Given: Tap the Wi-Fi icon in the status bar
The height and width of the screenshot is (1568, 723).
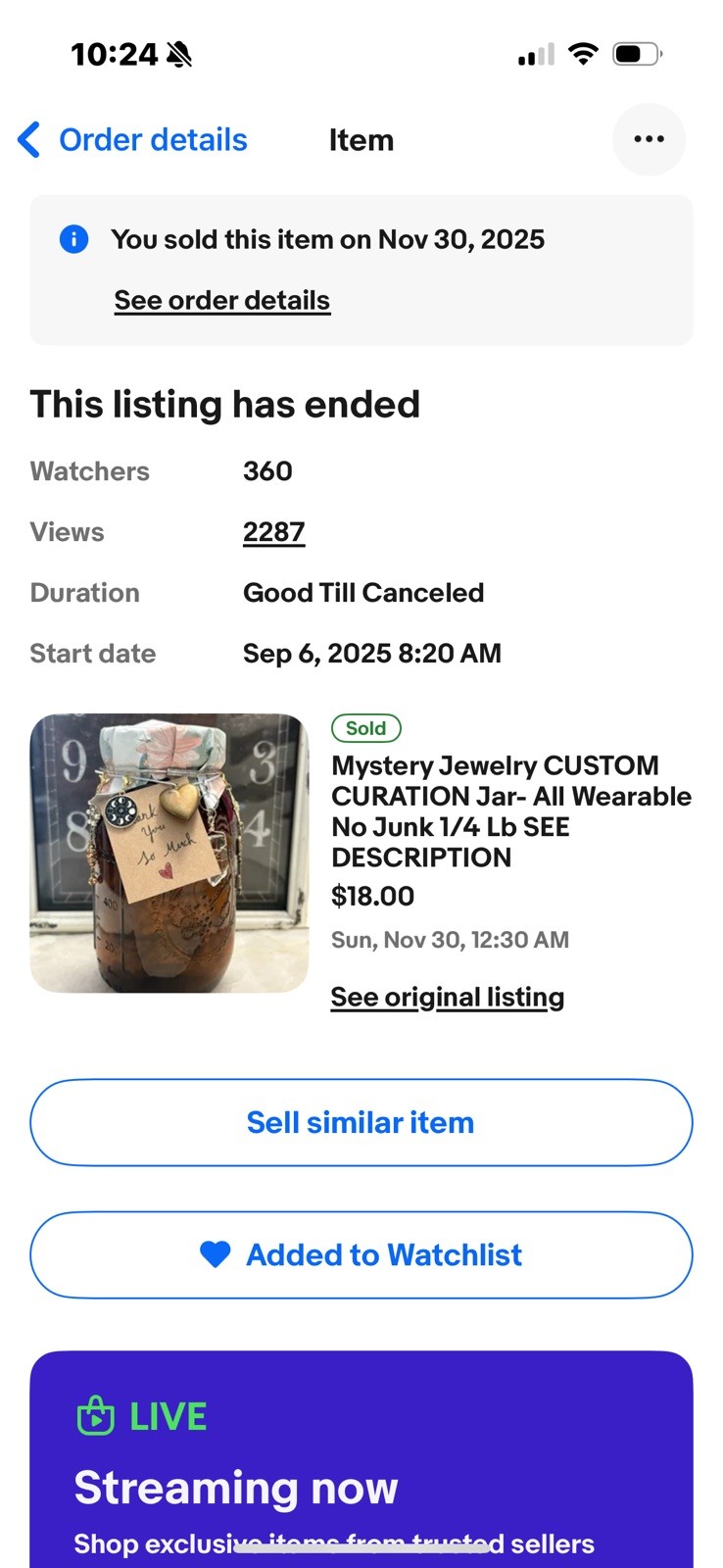Looking at the screenshot, I should (583, 54).
